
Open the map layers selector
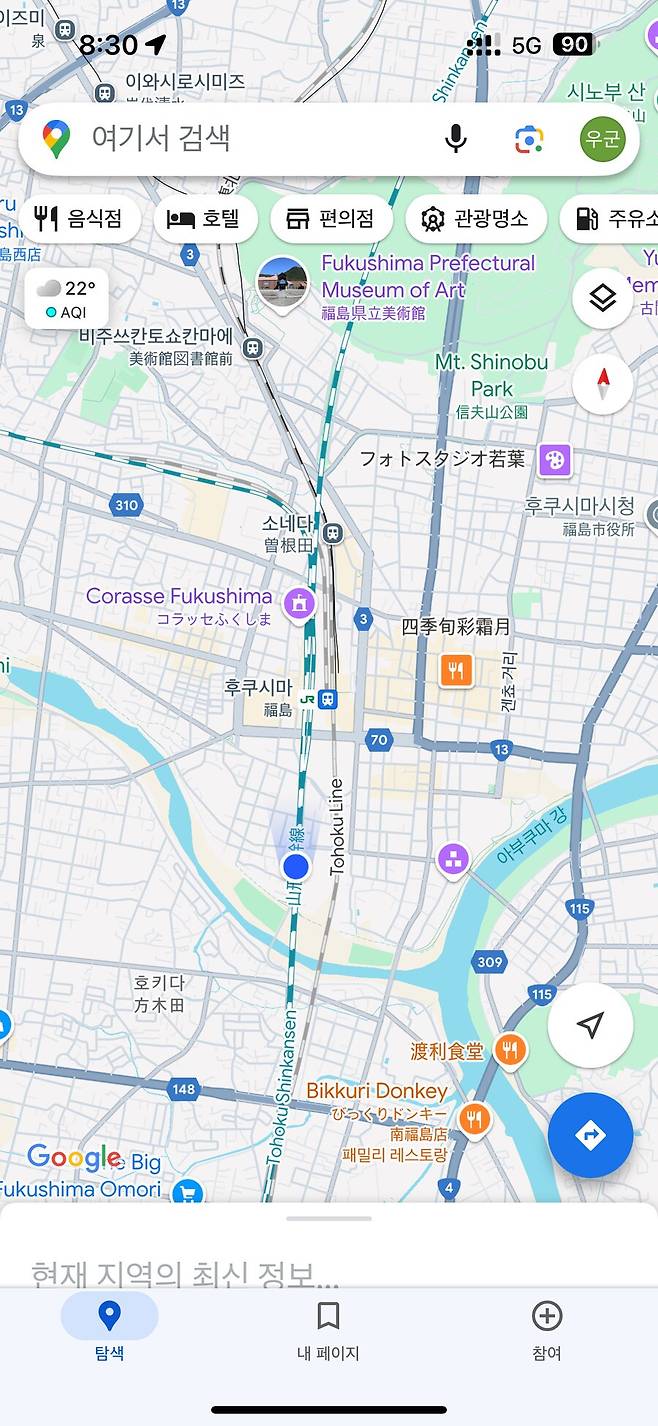(602, 298)
